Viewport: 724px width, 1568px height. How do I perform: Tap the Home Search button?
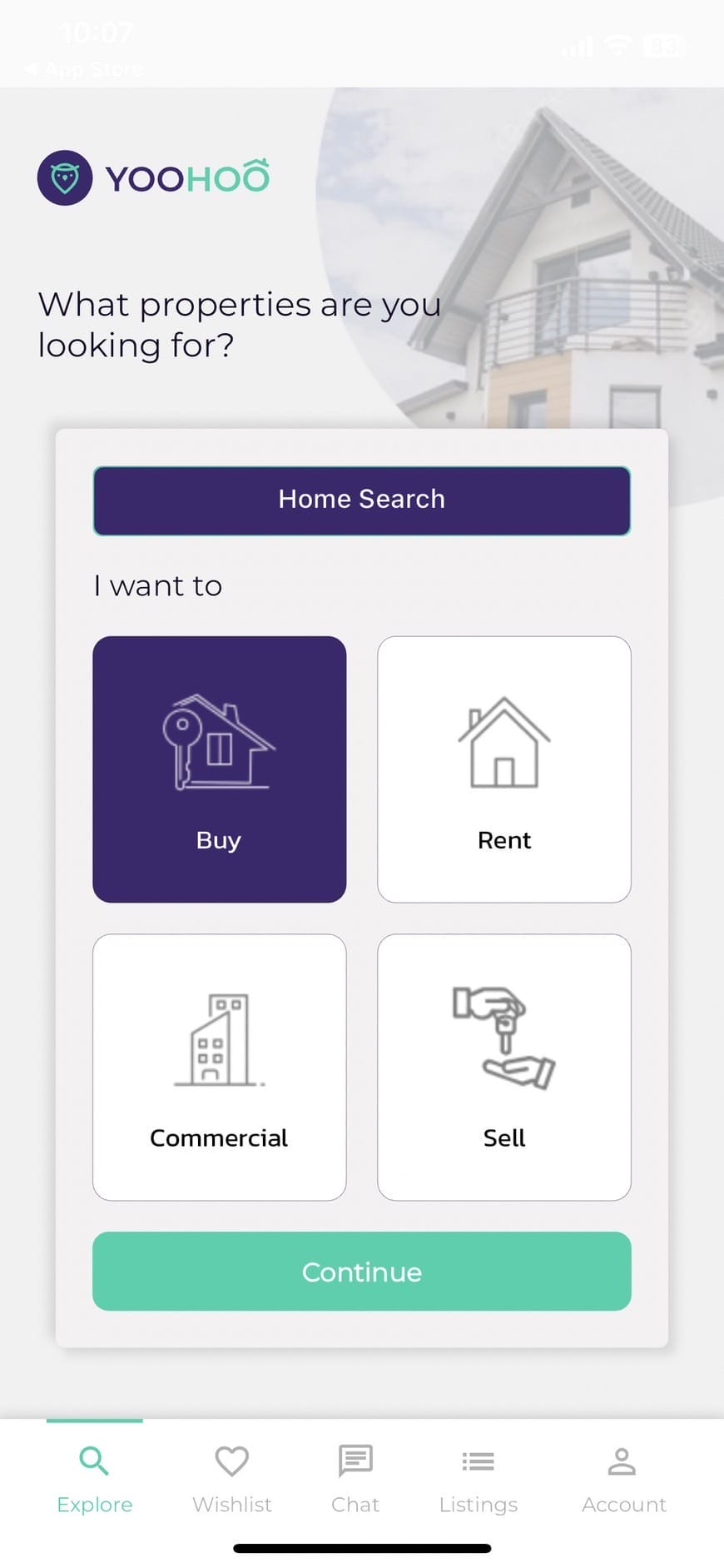pyautogui.click(x=361, y=500)
